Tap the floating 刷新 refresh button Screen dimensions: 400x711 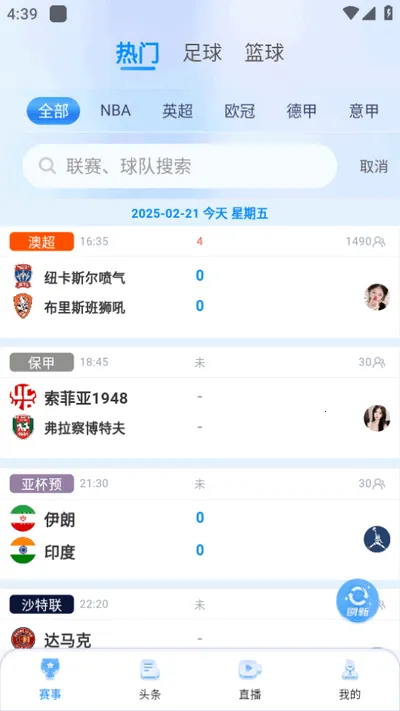pos(357,600)
